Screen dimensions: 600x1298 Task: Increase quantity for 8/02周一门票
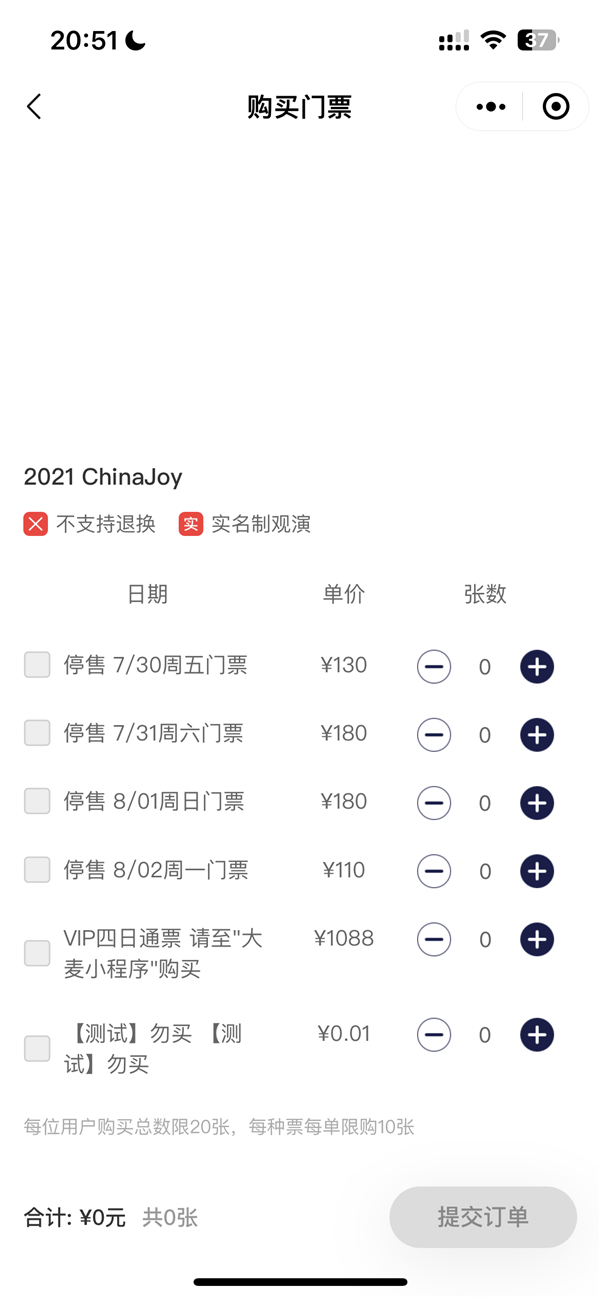tap(537, 871)
